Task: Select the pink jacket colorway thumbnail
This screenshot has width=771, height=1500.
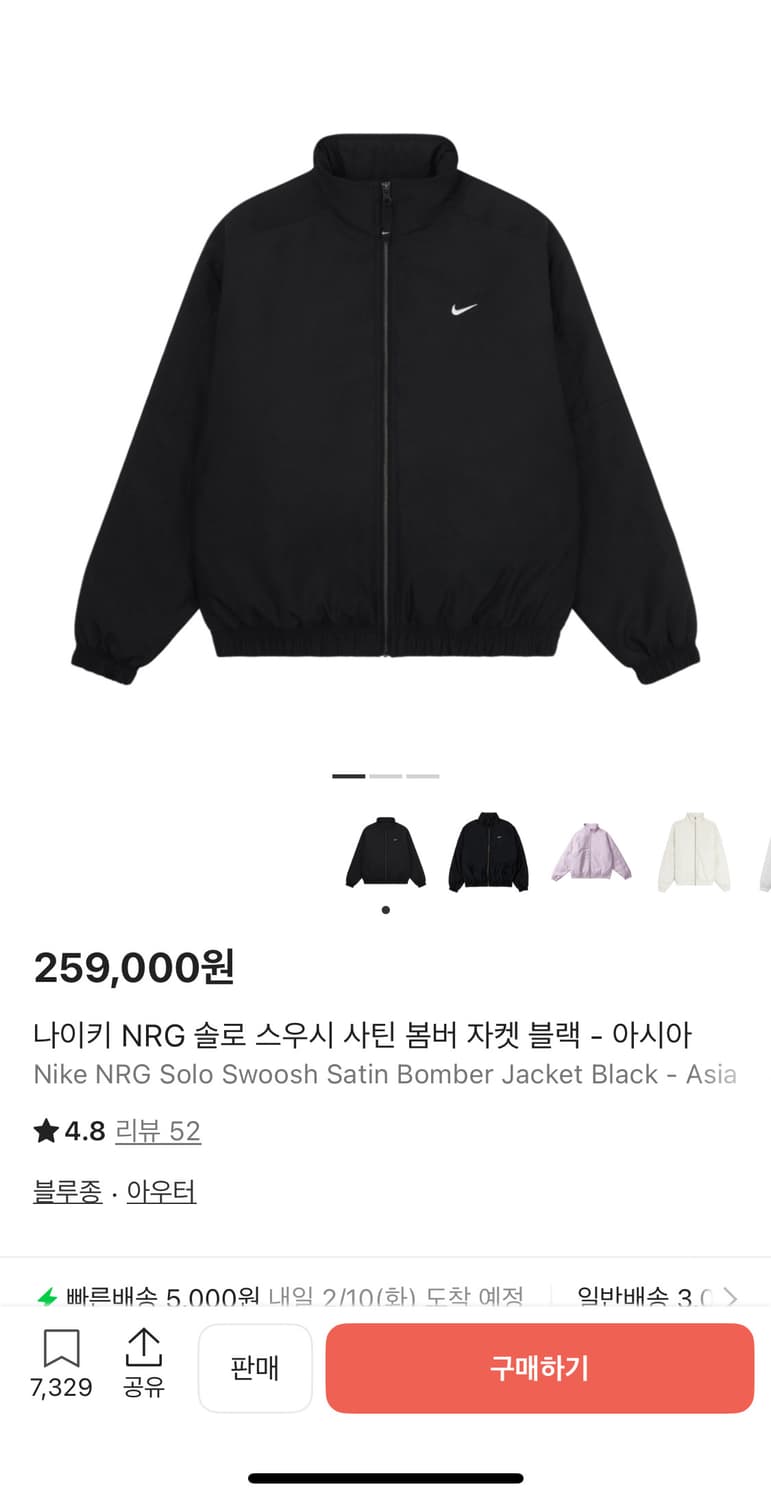Action: tap(591, 850)
